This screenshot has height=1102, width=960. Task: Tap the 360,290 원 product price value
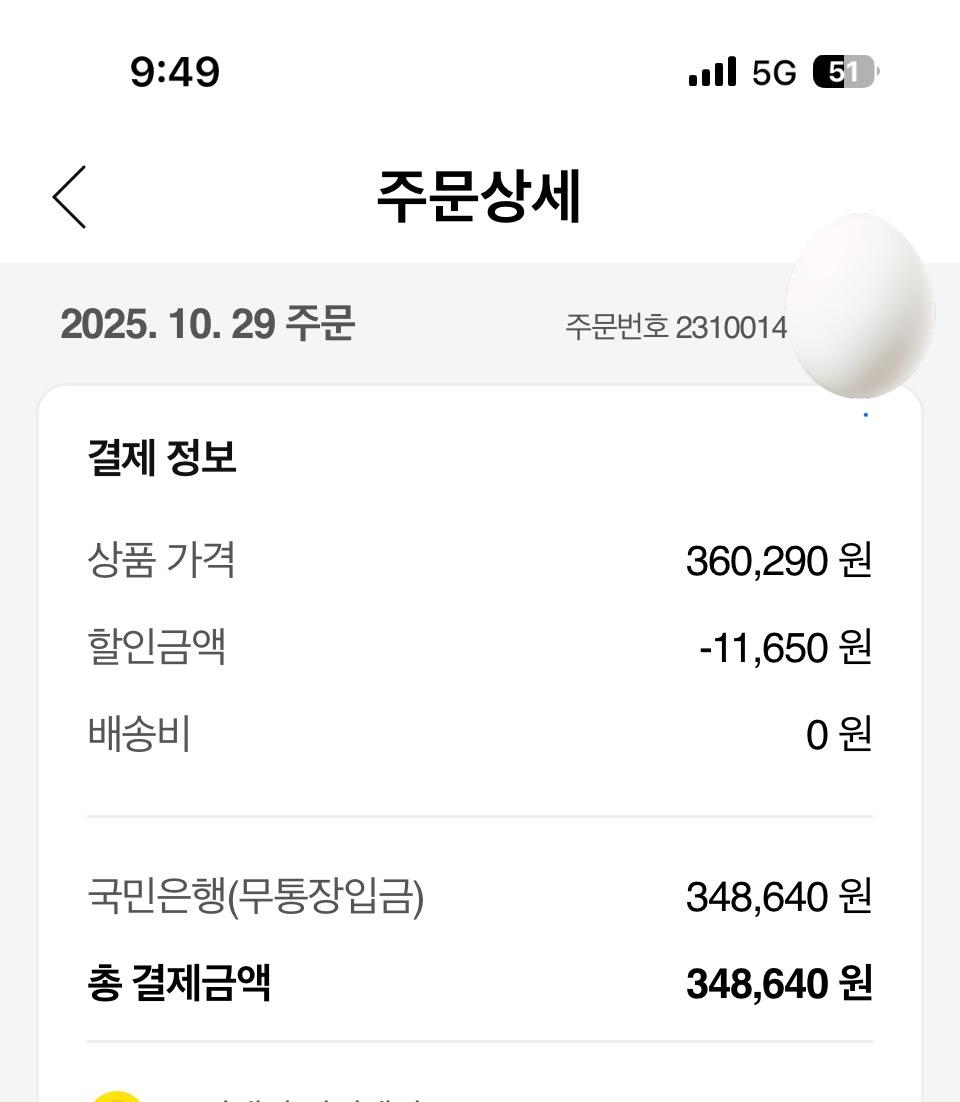778,561
